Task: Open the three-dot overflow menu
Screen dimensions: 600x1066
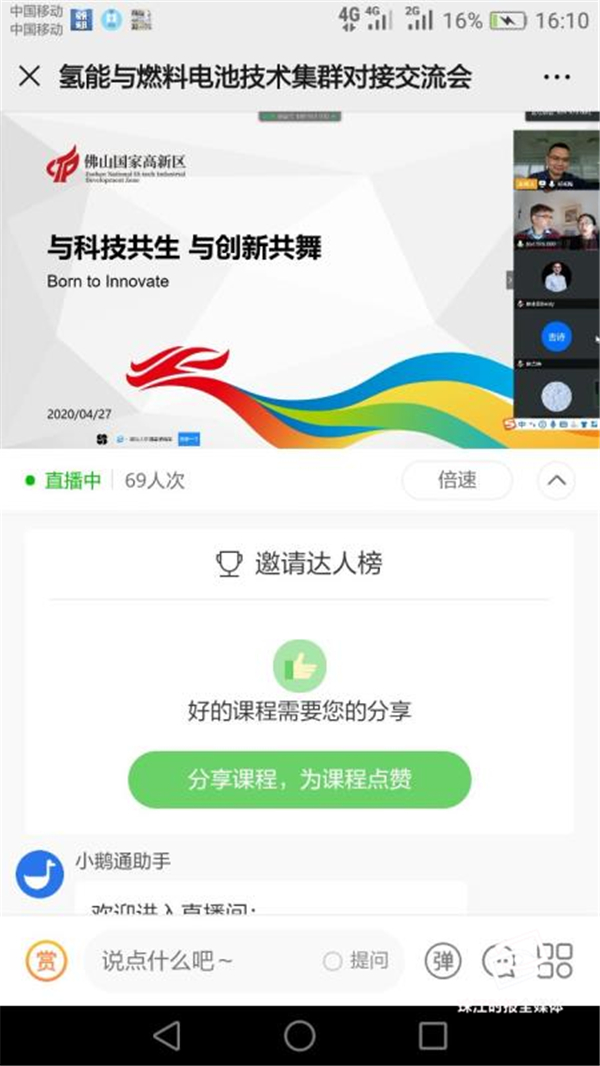Action: [556, 77]
